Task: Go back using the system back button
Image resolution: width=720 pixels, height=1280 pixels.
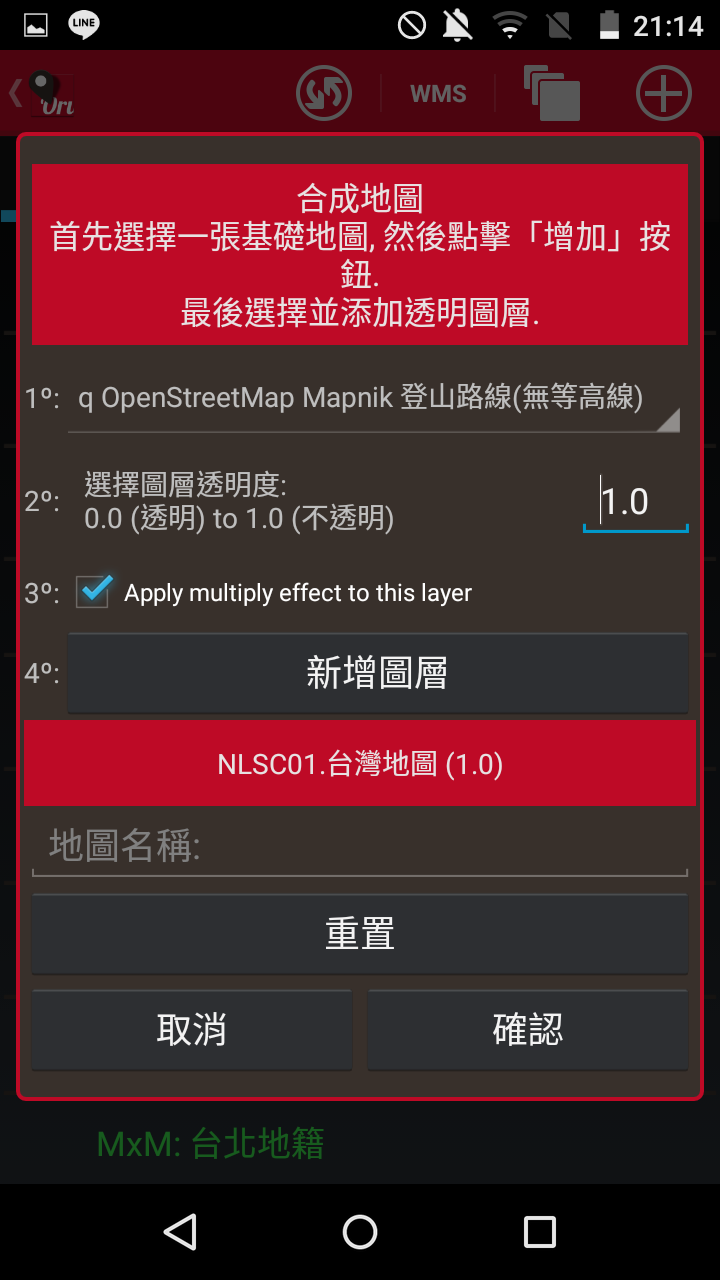Action: point(180,1232)
